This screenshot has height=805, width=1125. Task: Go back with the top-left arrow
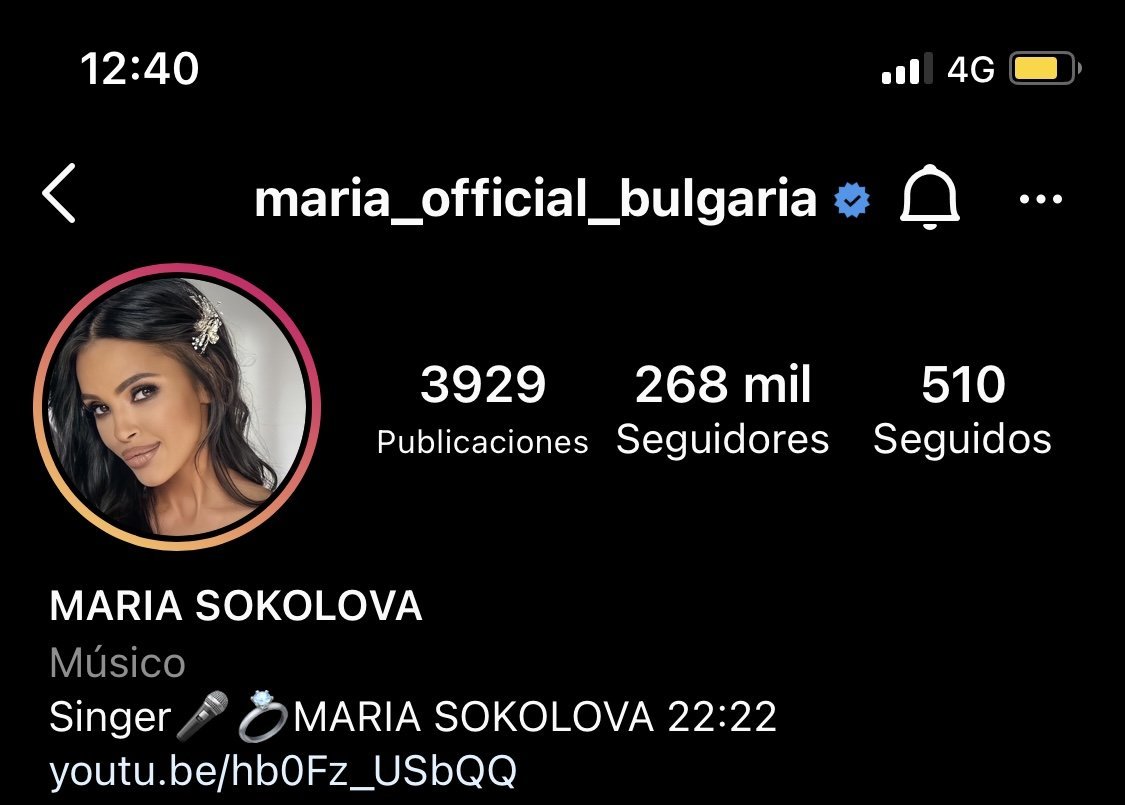(x=60, y=195)
